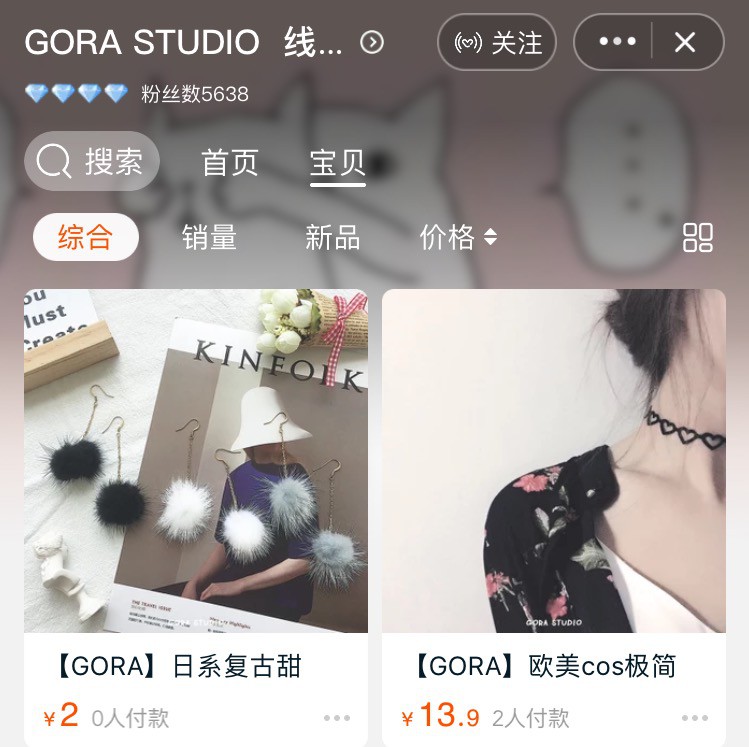Sort products by 价格

coord(458,237)
